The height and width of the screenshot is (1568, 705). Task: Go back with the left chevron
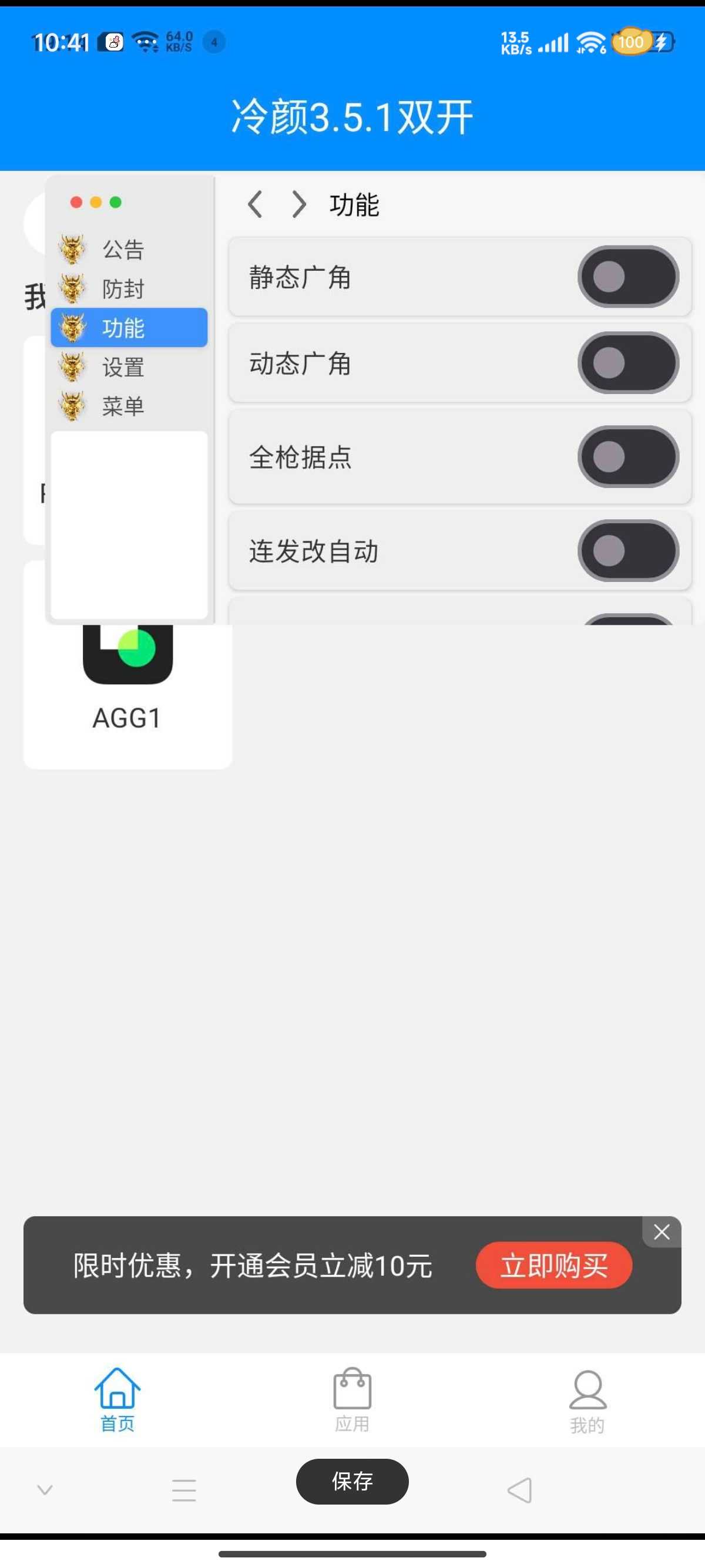(x=255, y=204)
